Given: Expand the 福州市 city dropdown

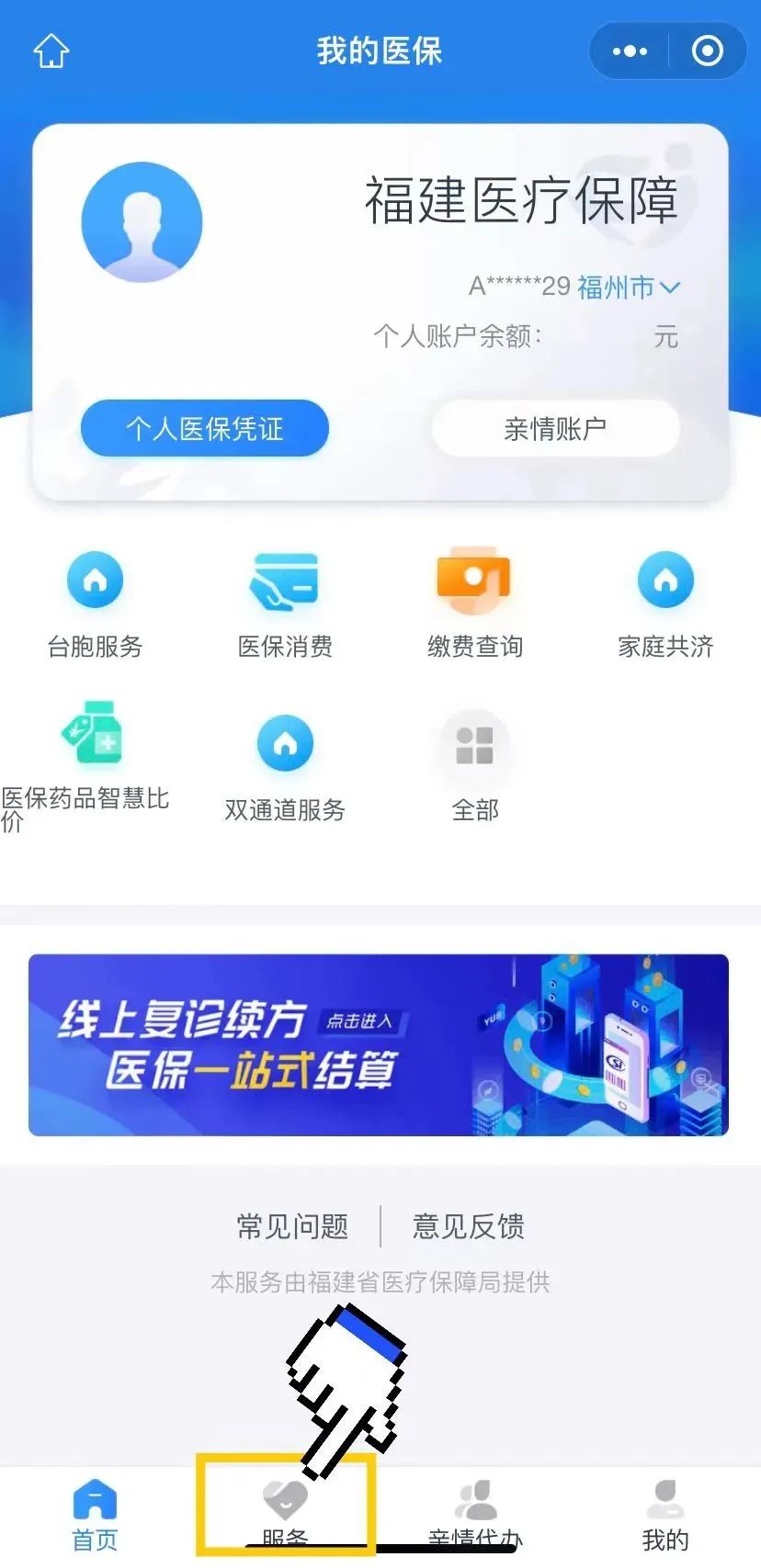Looking at the screenshot, I should point(629,288).
